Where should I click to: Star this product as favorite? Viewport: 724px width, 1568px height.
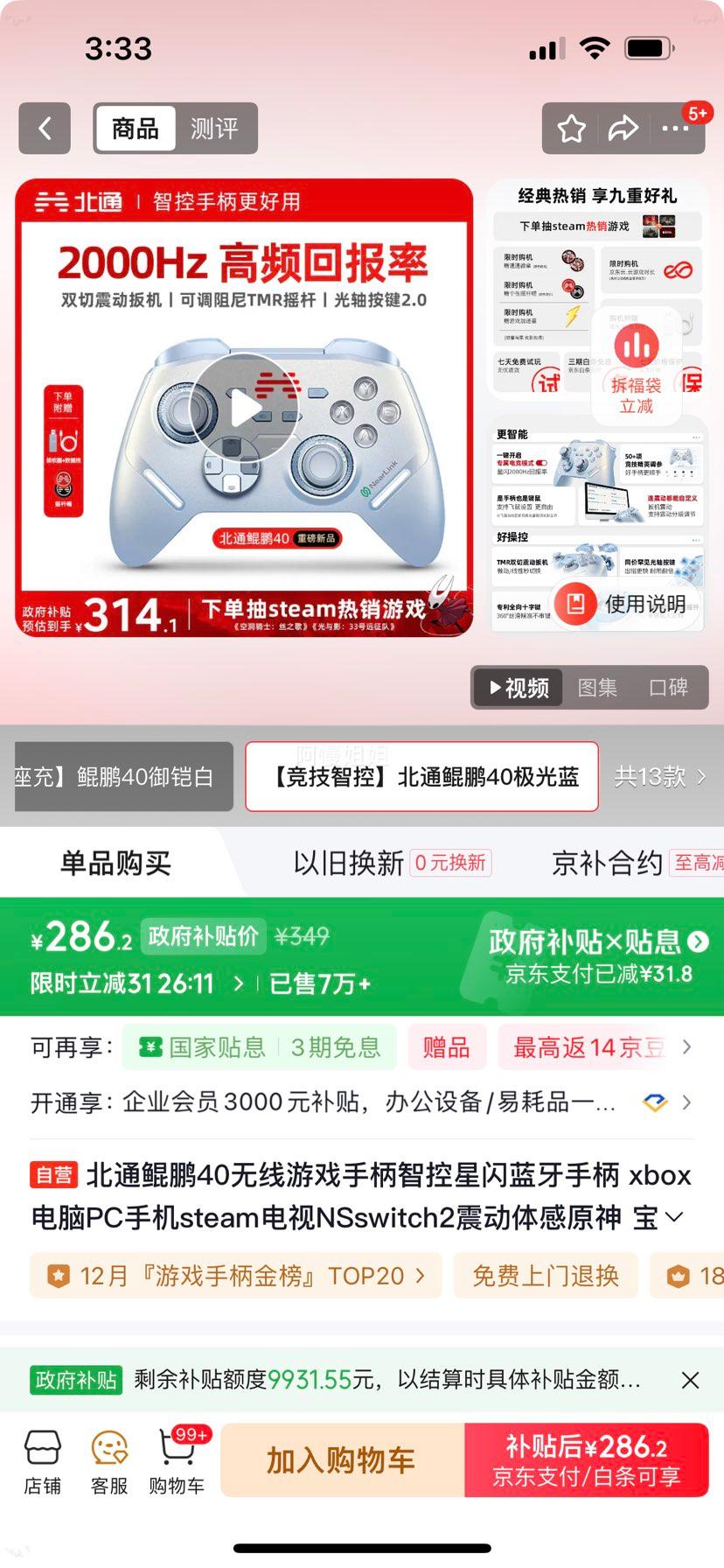(570, 129)
